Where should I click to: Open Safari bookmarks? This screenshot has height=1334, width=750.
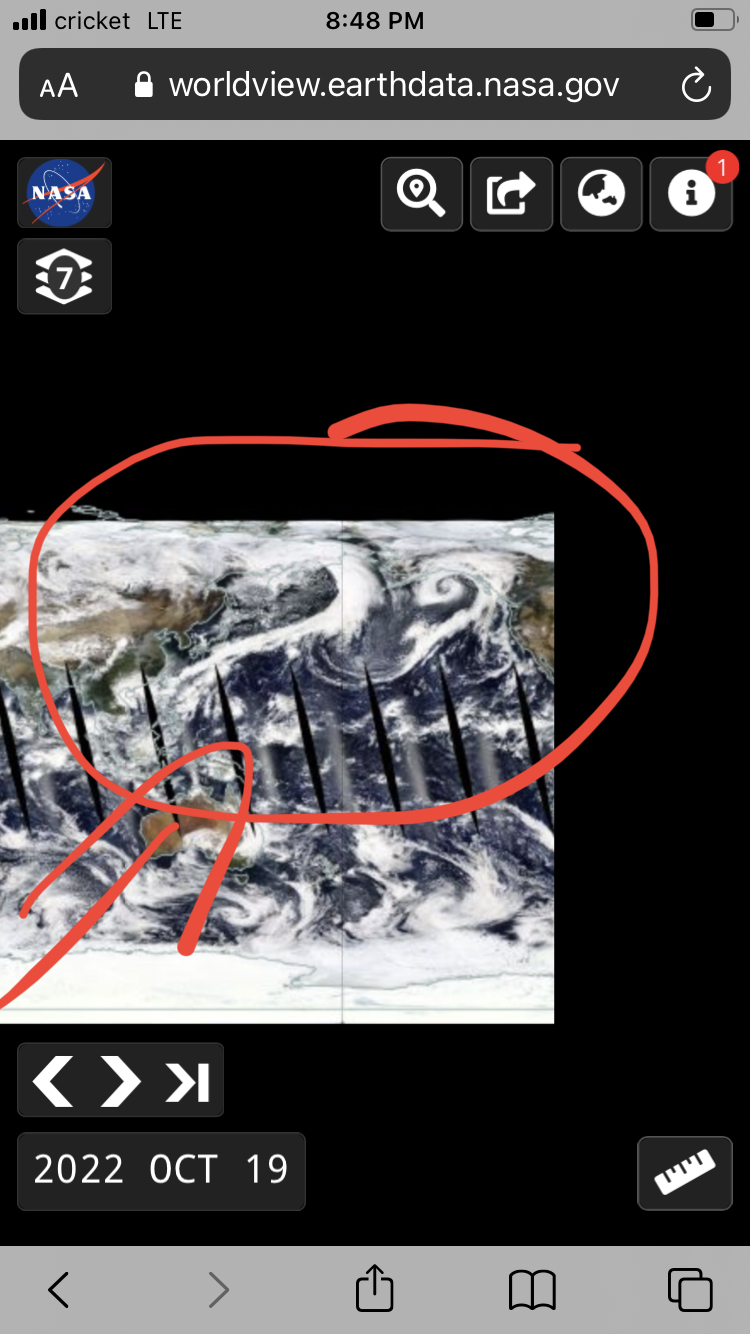coord(531,1290)
